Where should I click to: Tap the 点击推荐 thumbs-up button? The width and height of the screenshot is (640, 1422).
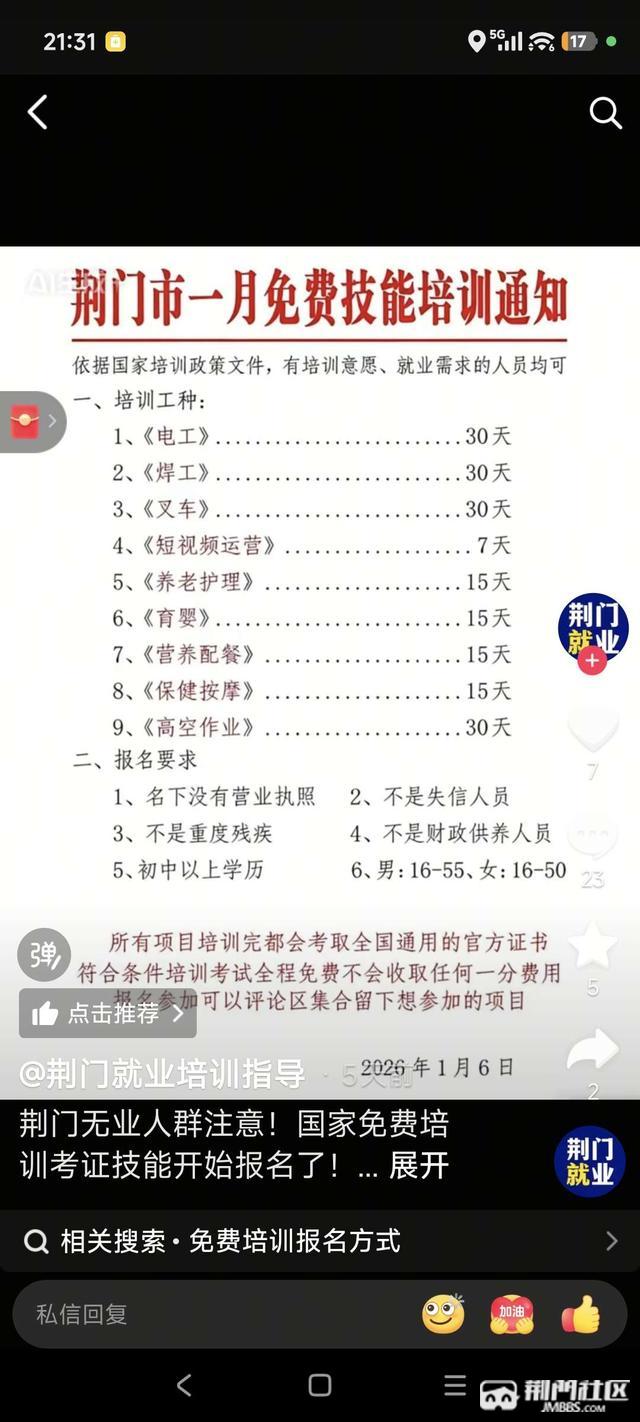point(108,1013)
